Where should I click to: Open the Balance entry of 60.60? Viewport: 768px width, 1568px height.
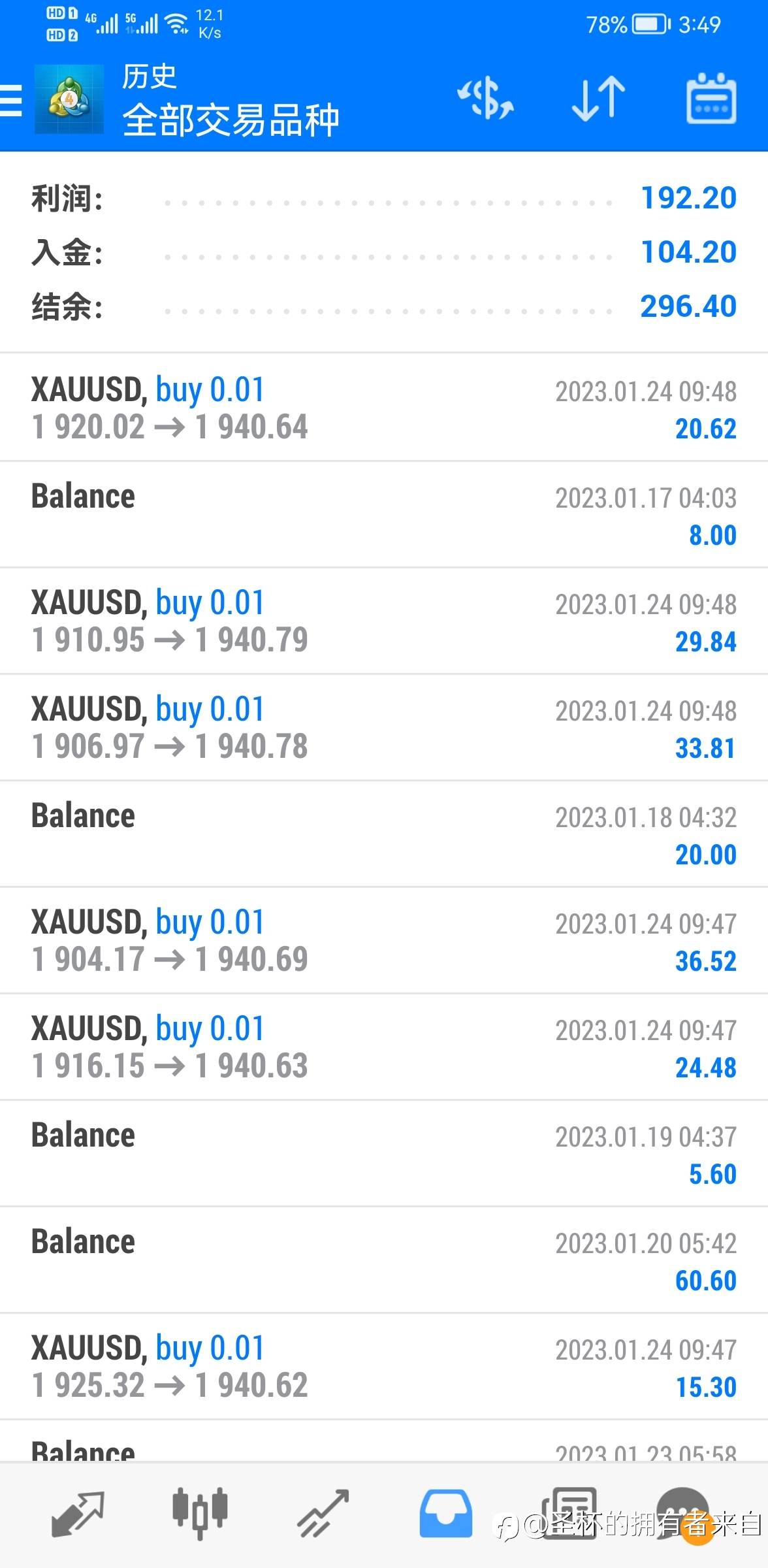384,1260
